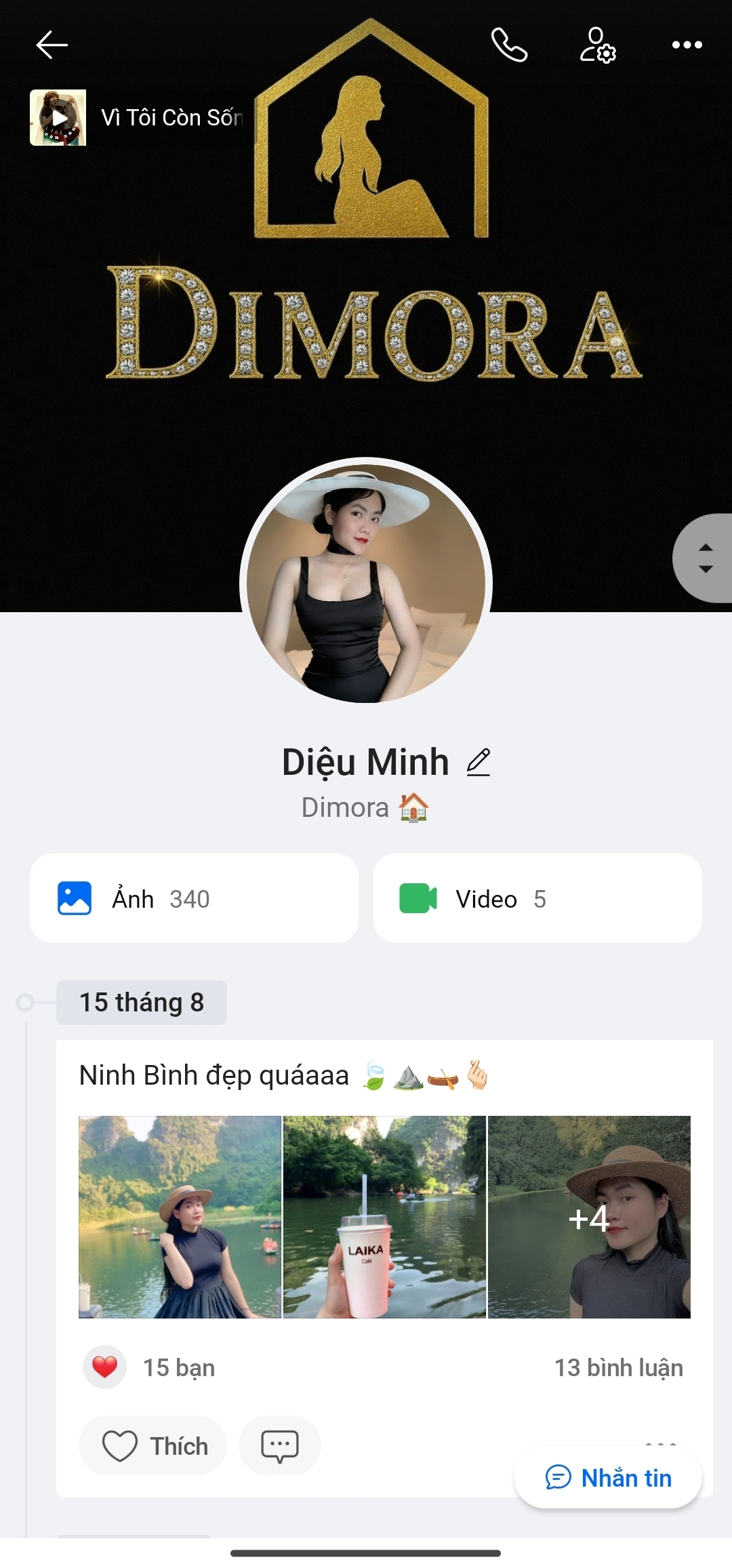The image size is (732, 1568).
Task: Click the chat bubble icon inside Nhắn tin
Action: point(558,1478)
